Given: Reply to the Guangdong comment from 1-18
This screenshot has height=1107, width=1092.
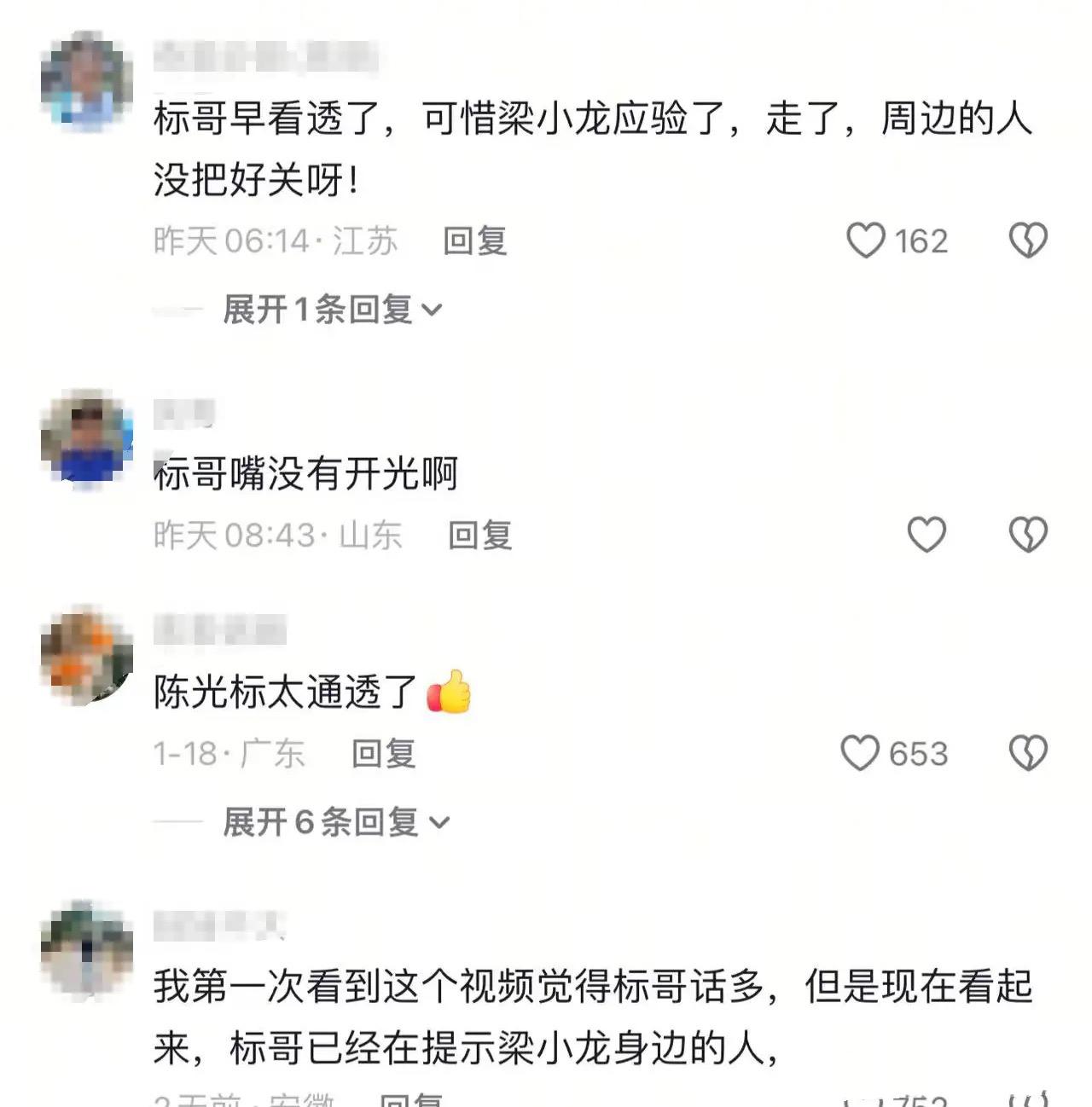Looking at the screenshot, I should [x=384, y=754].
